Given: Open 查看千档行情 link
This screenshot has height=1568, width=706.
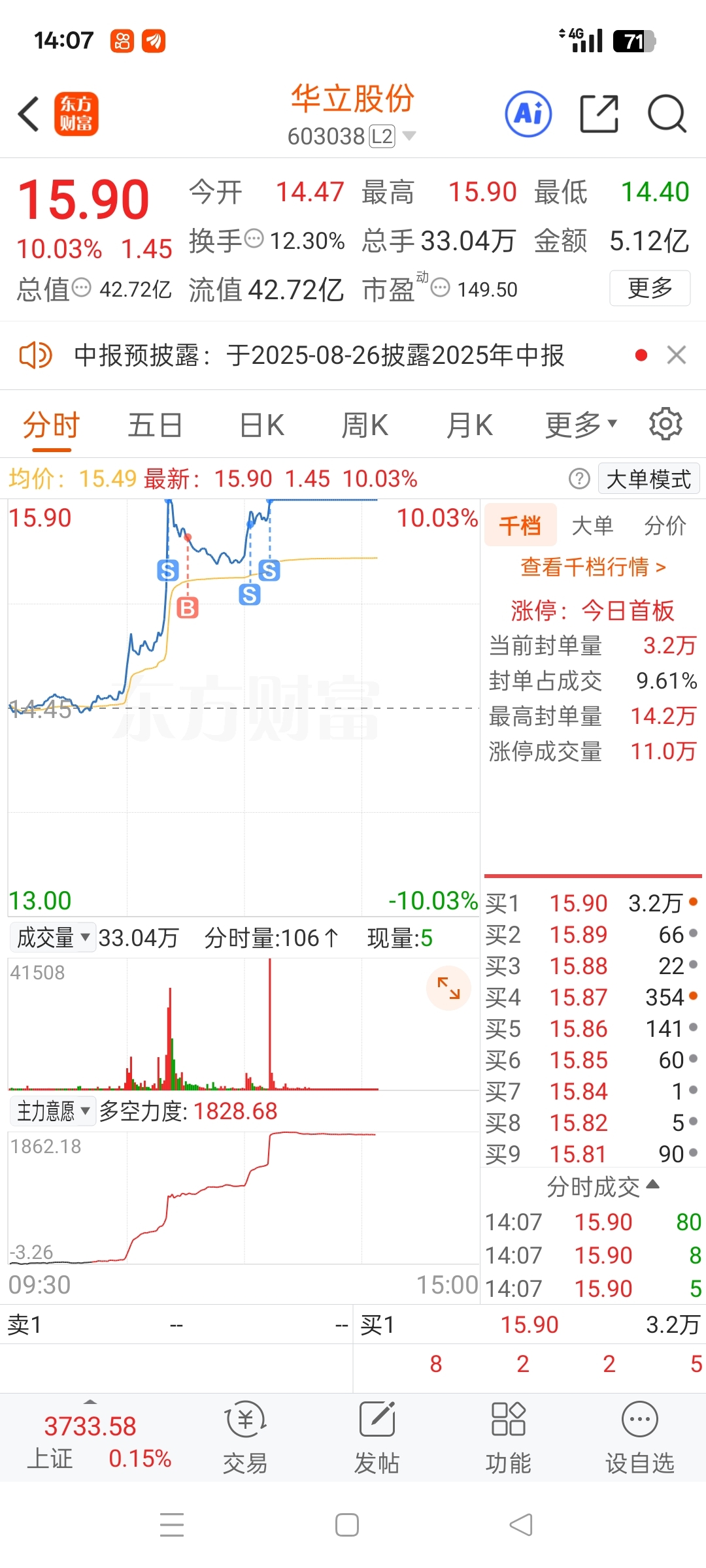Looking at the screenshot, I should (x=593, y=567).
